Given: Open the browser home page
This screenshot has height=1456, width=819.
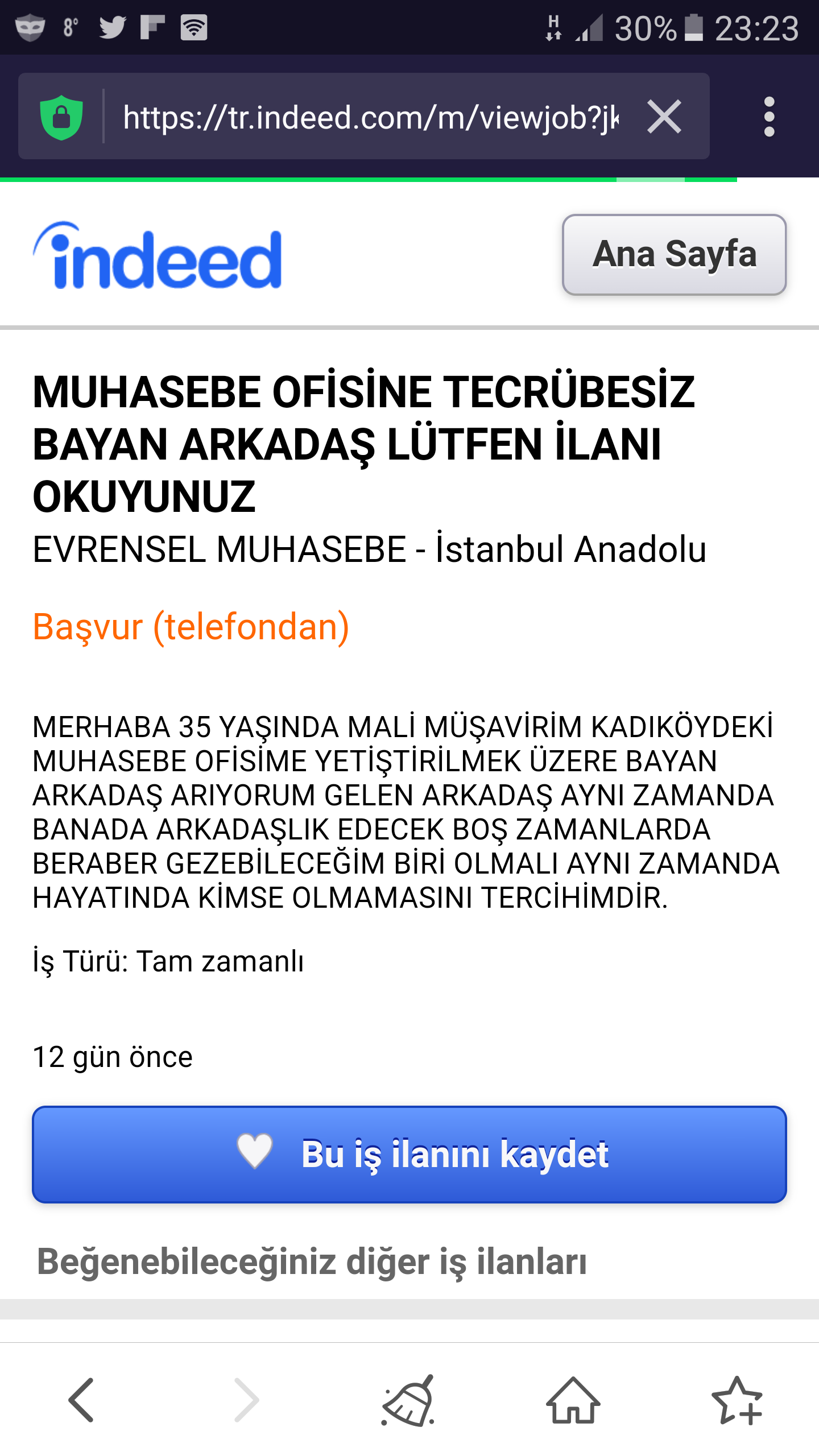Looking at the screenshot, I should pos(573,1400).
